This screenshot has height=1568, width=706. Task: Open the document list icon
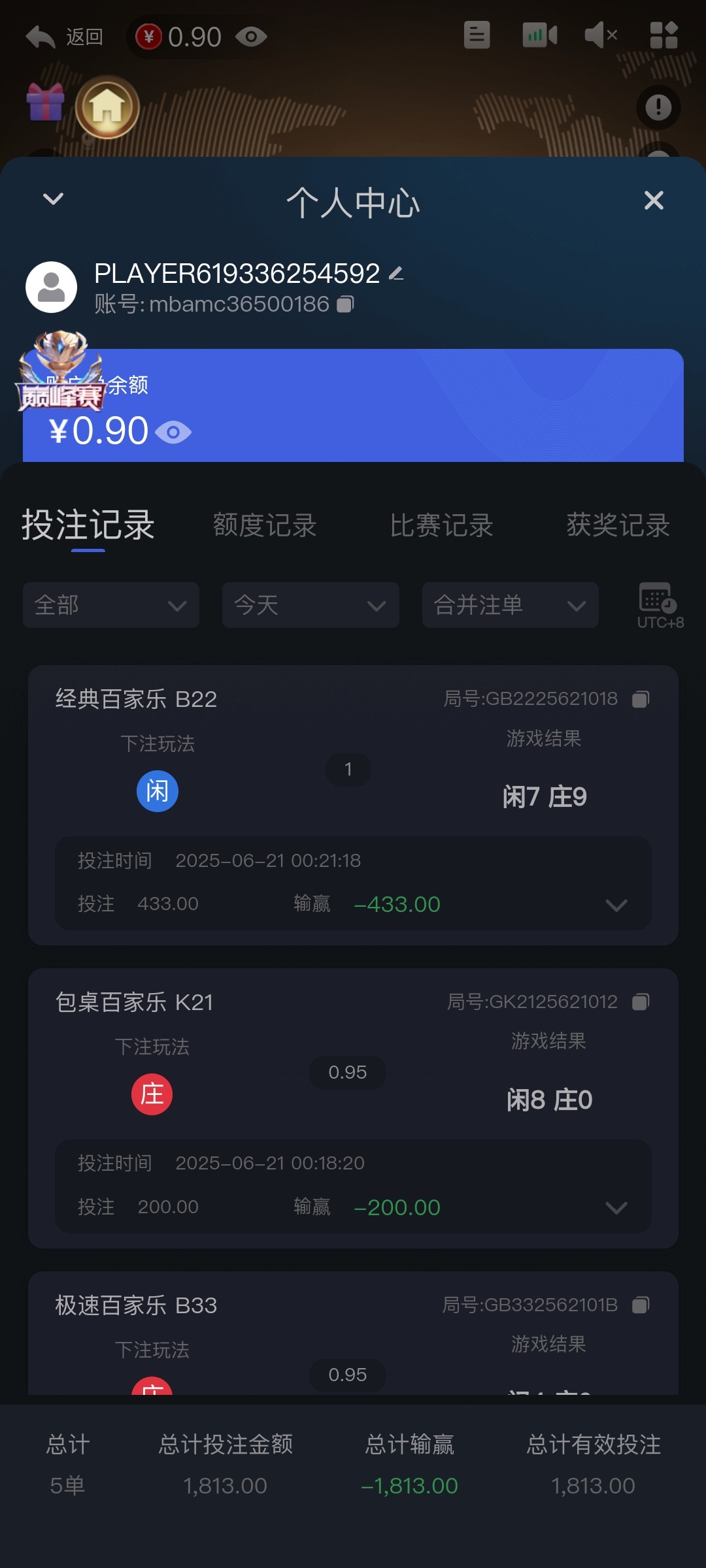click(x=477, y=35)
